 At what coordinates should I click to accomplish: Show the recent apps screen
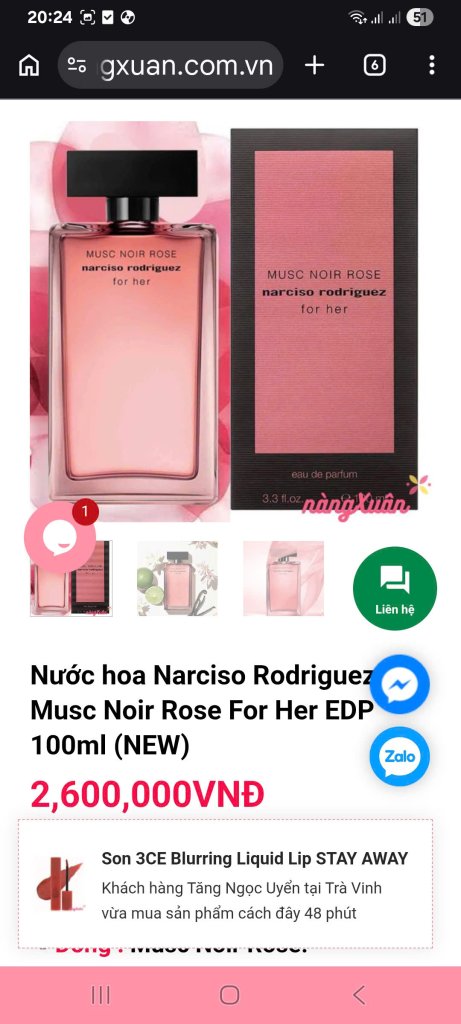tap(101, 995)
